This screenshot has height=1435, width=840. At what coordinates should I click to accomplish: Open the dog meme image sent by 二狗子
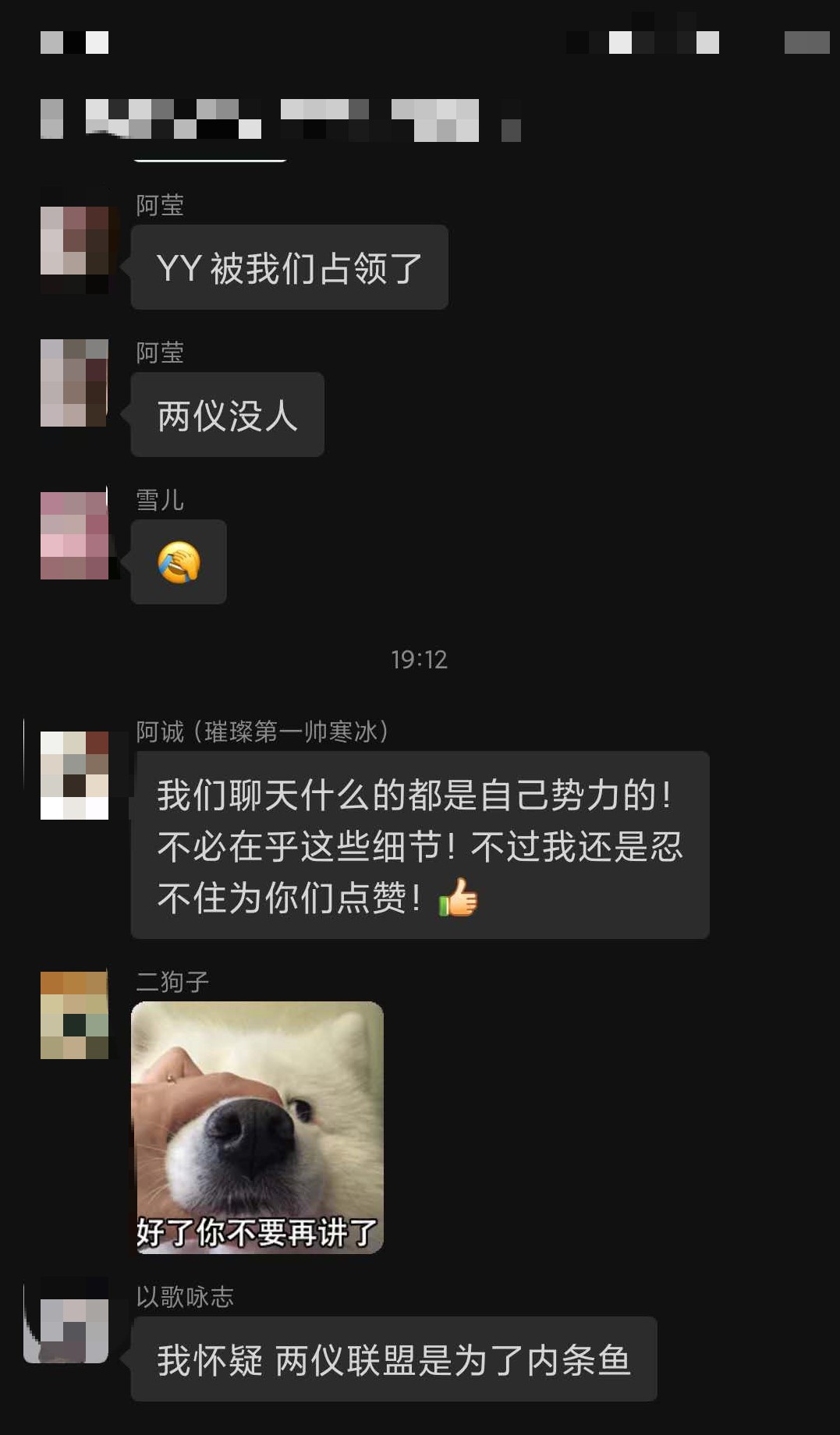[x=257, y=1126]
